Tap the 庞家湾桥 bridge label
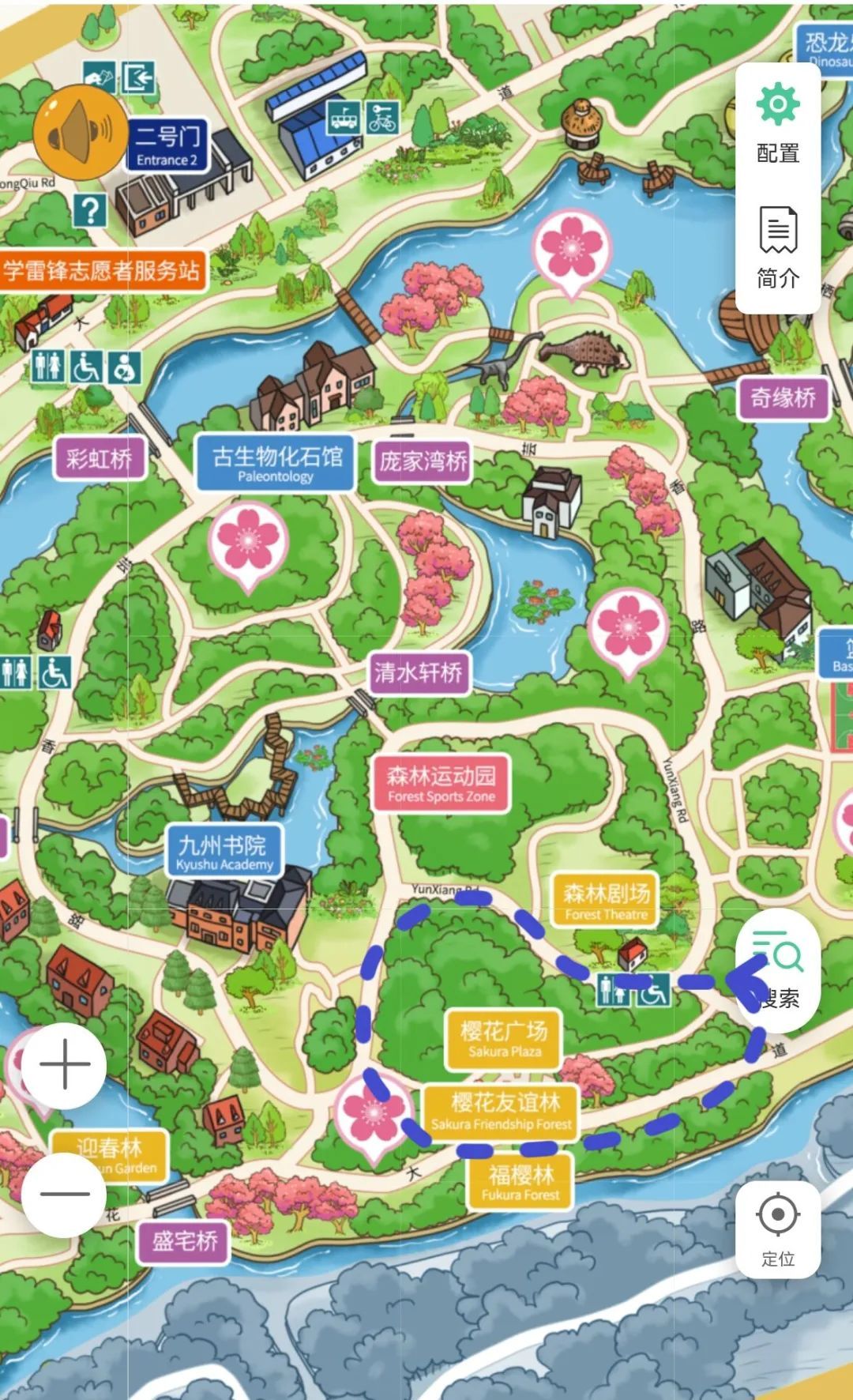853x1400 pixels. [x=423, y=461]
